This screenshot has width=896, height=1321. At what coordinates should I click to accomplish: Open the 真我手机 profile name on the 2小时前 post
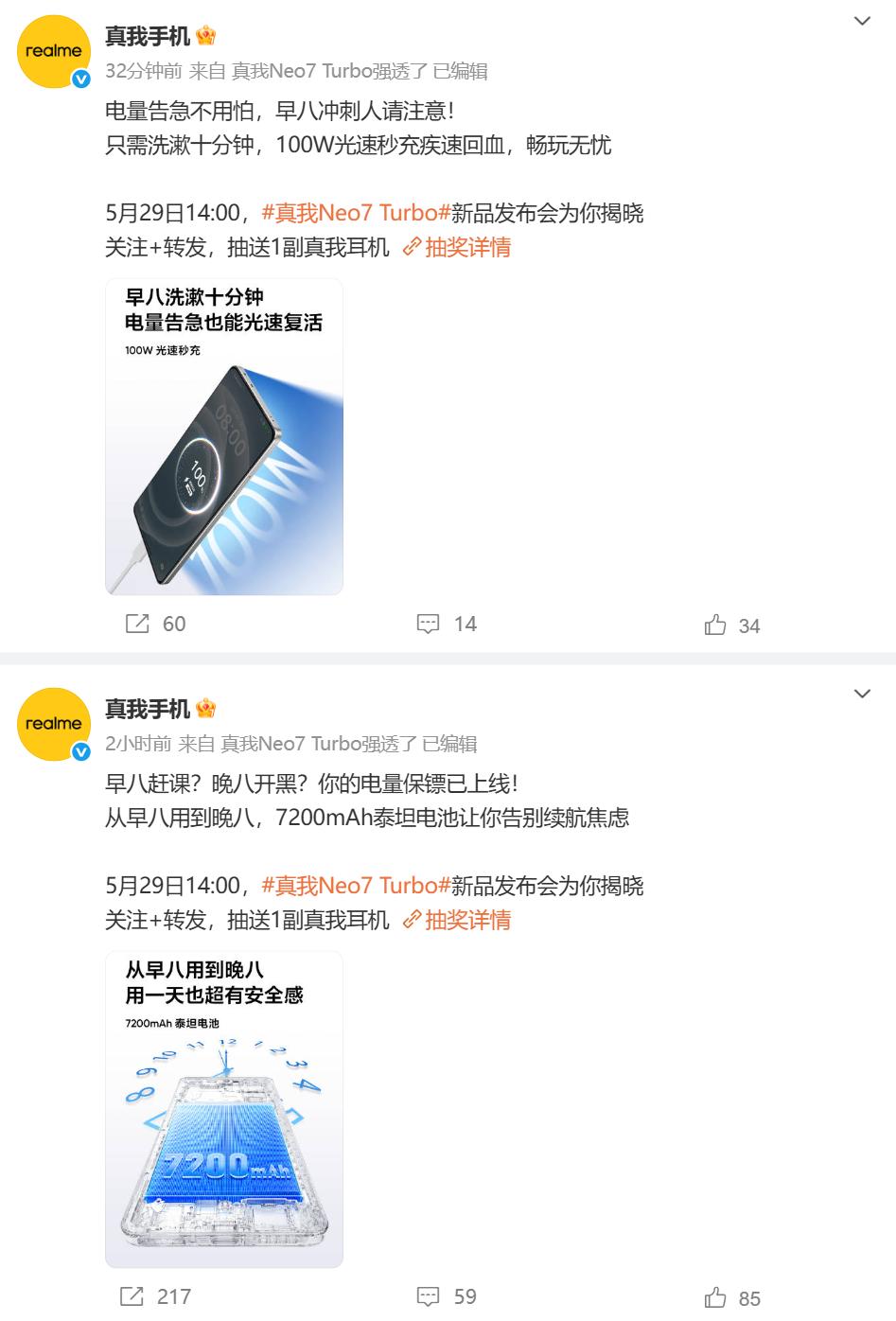tap(148, 708)
